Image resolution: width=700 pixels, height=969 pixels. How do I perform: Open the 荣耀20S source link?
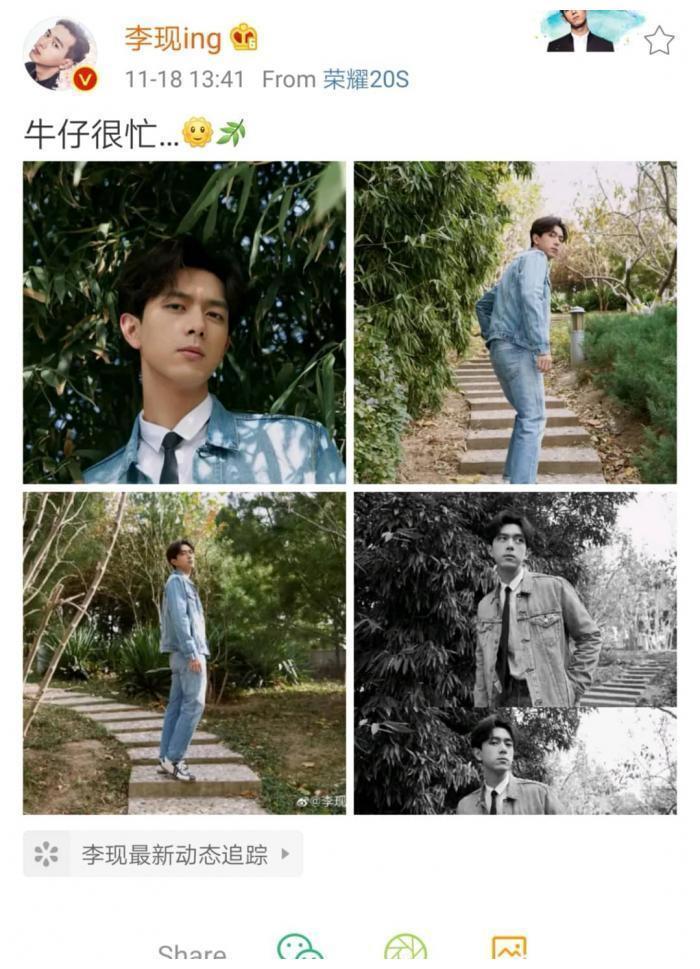point(365,79)
